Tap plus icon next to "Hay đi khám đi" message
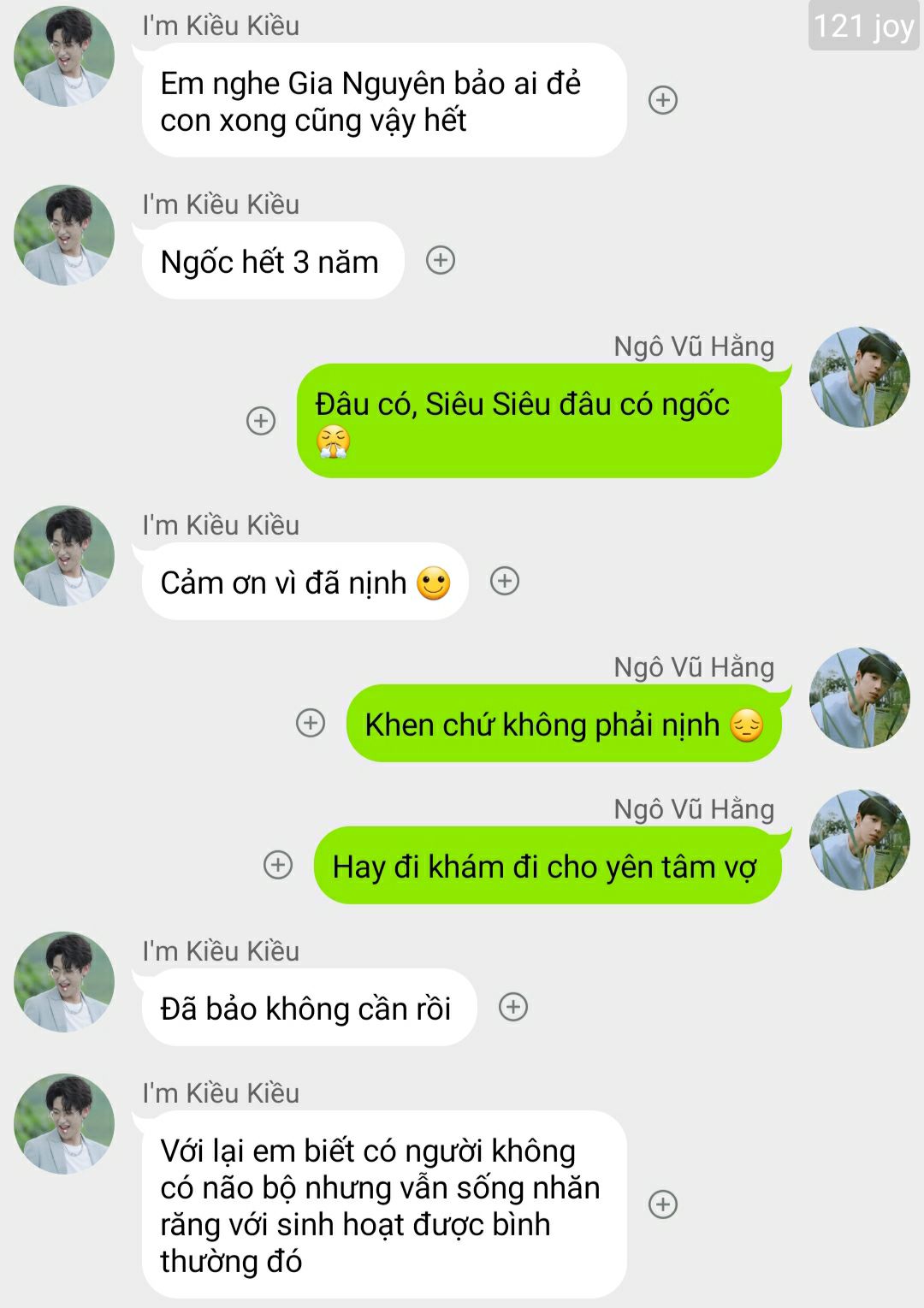924x1308 pixels. 278,865
